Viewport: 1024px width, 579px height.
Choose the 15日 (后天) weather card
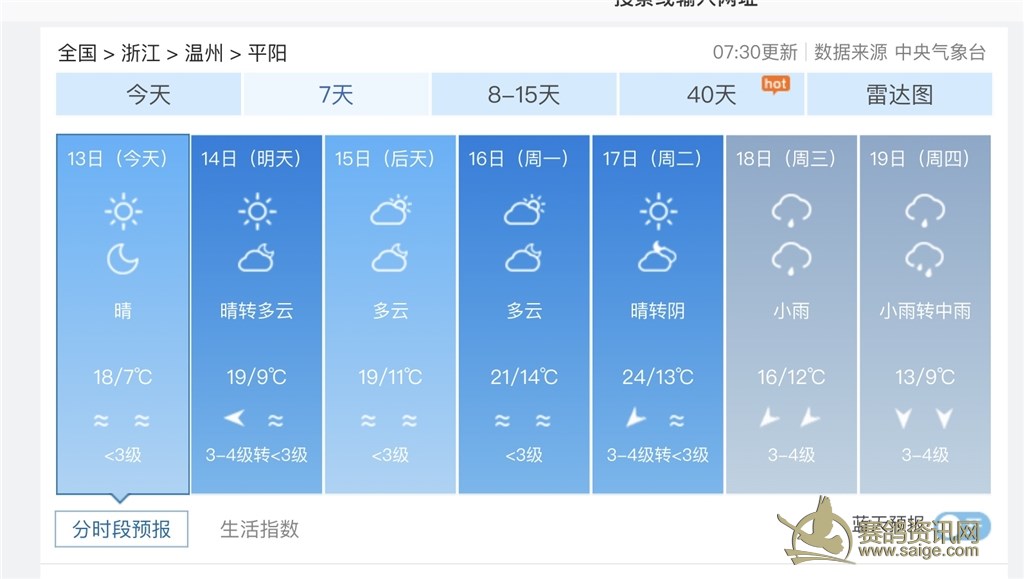[390, 314]
